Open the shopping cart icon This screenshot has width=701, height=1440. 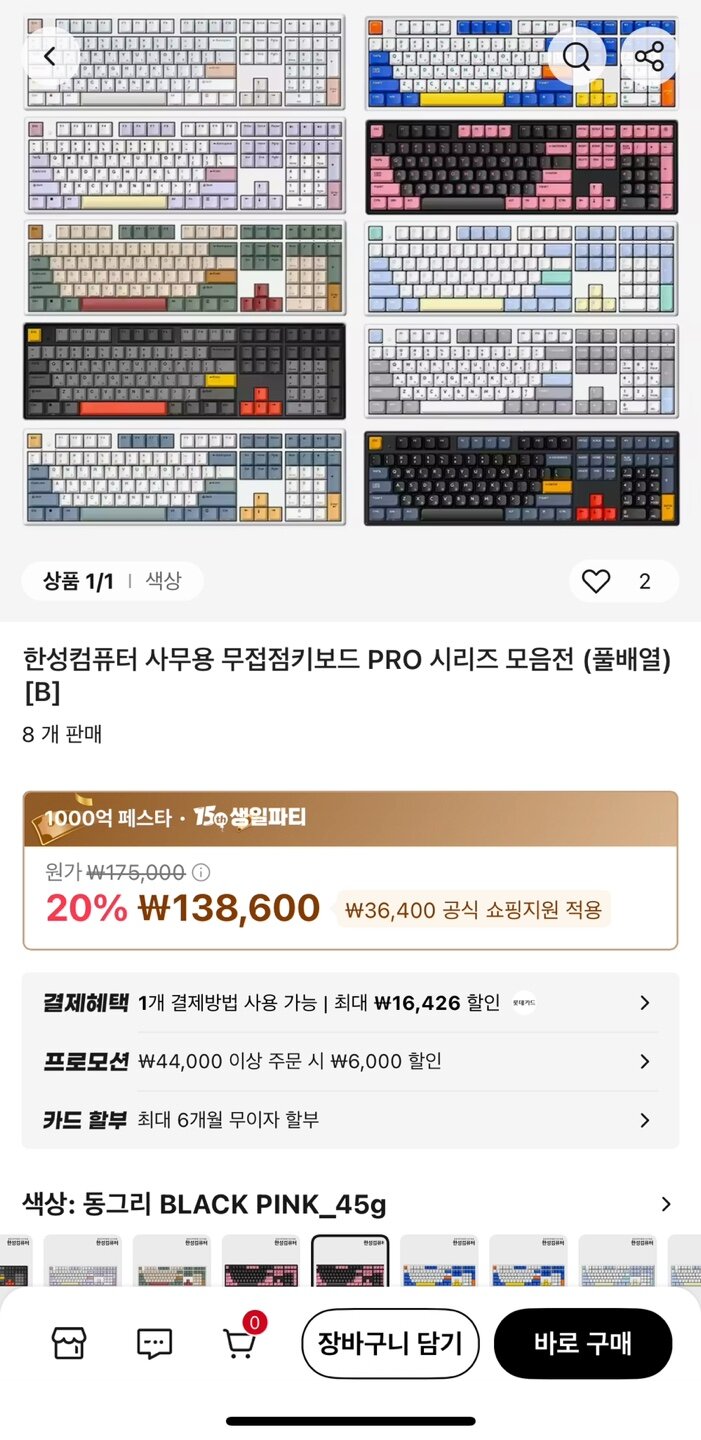[x=239, y=1342]
